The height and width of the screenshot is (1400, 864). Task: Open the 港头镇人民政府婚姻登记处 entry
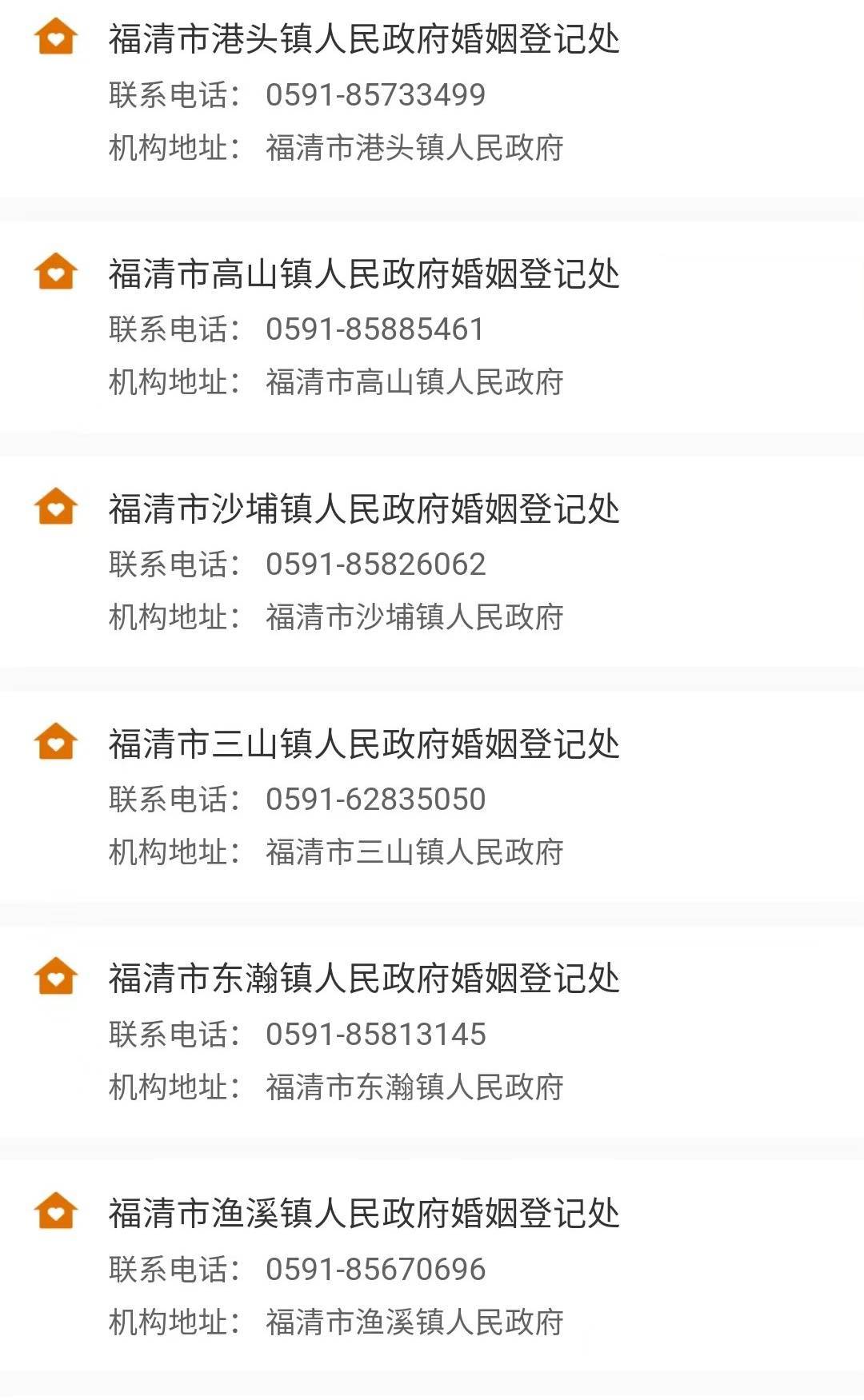point(364,40)
